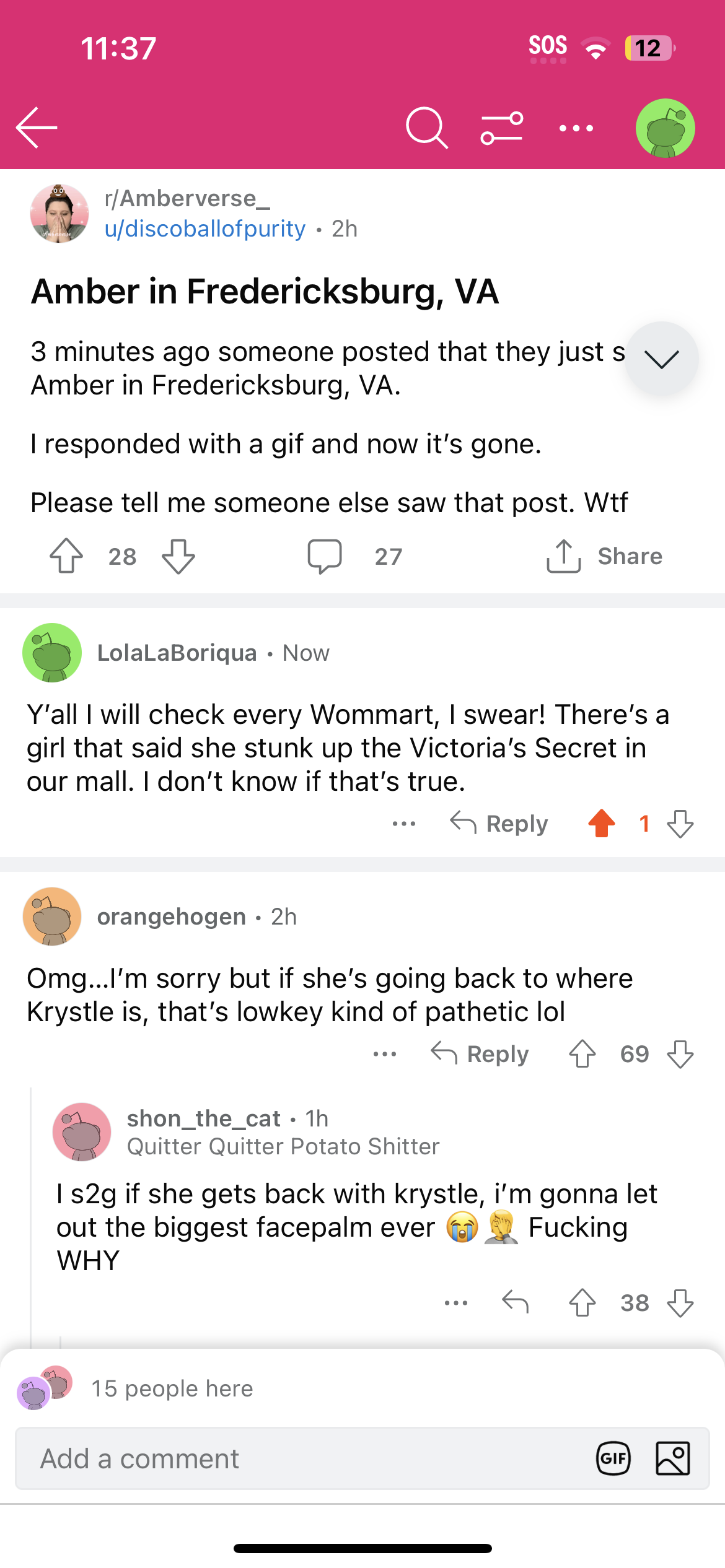Share this post
The height and width of the screenshot is (1568, 725).
click(605, 555)
